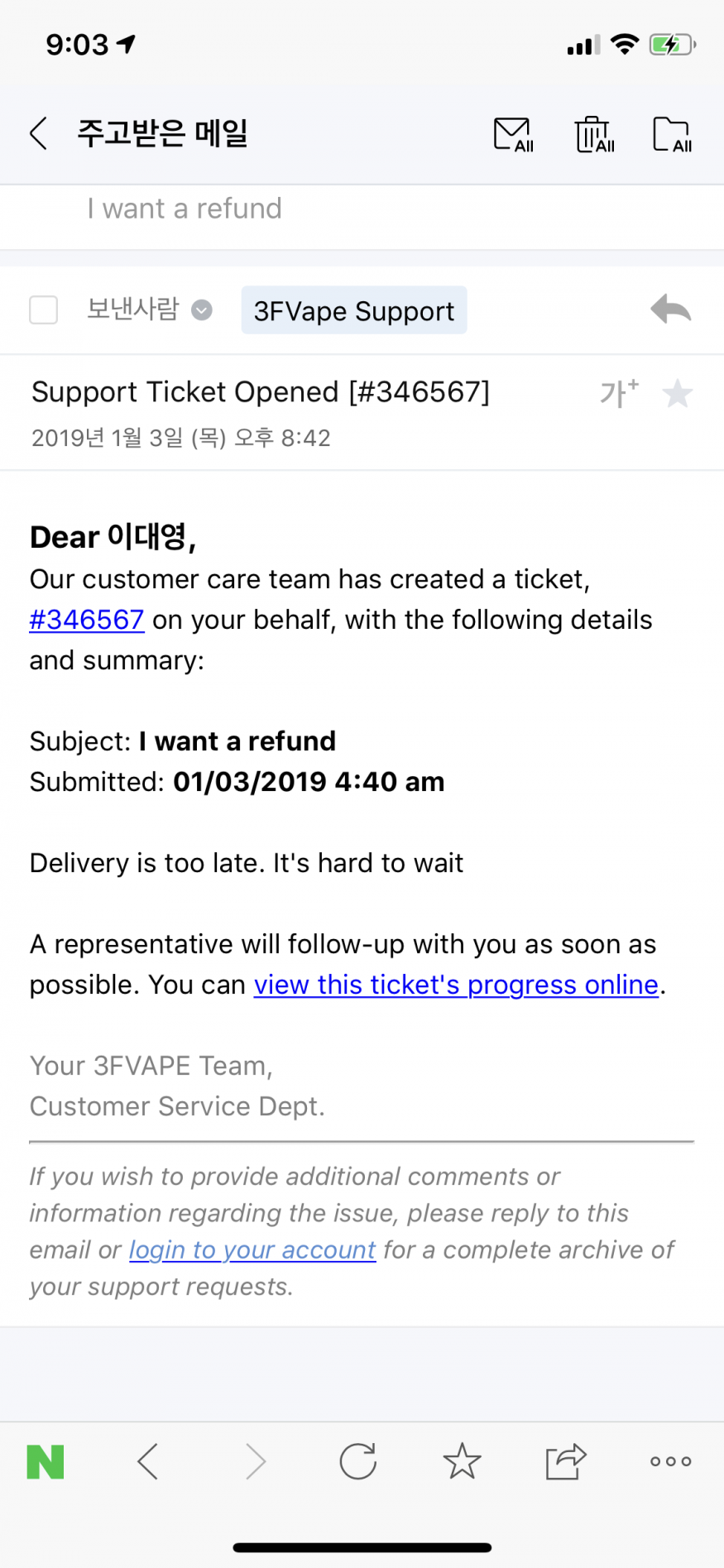724x1568 pixels.
Task: Select the message checkbox next to 보낸사람
Action: pyautogui.click(x=43, y=310)
